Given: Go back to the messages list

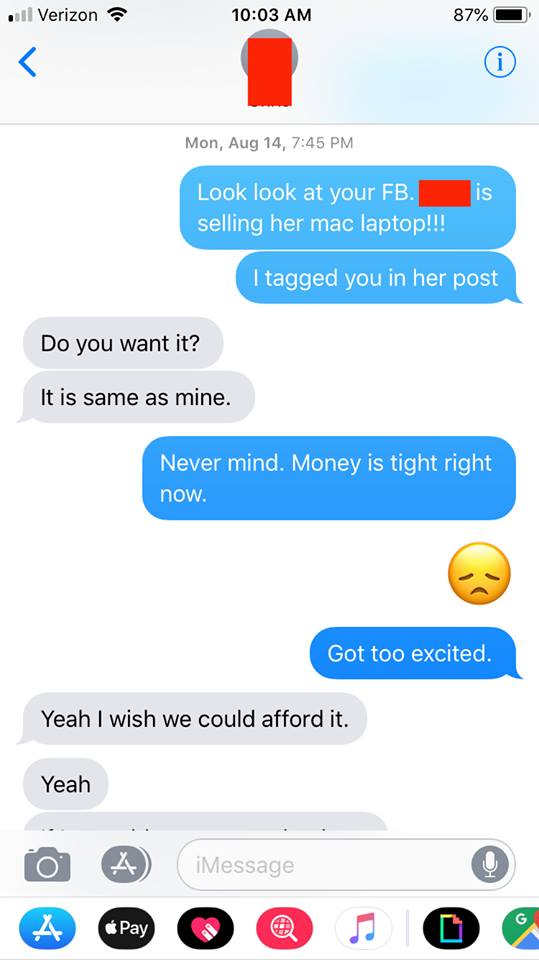Looking at the screenshot, I should (28, 62).
